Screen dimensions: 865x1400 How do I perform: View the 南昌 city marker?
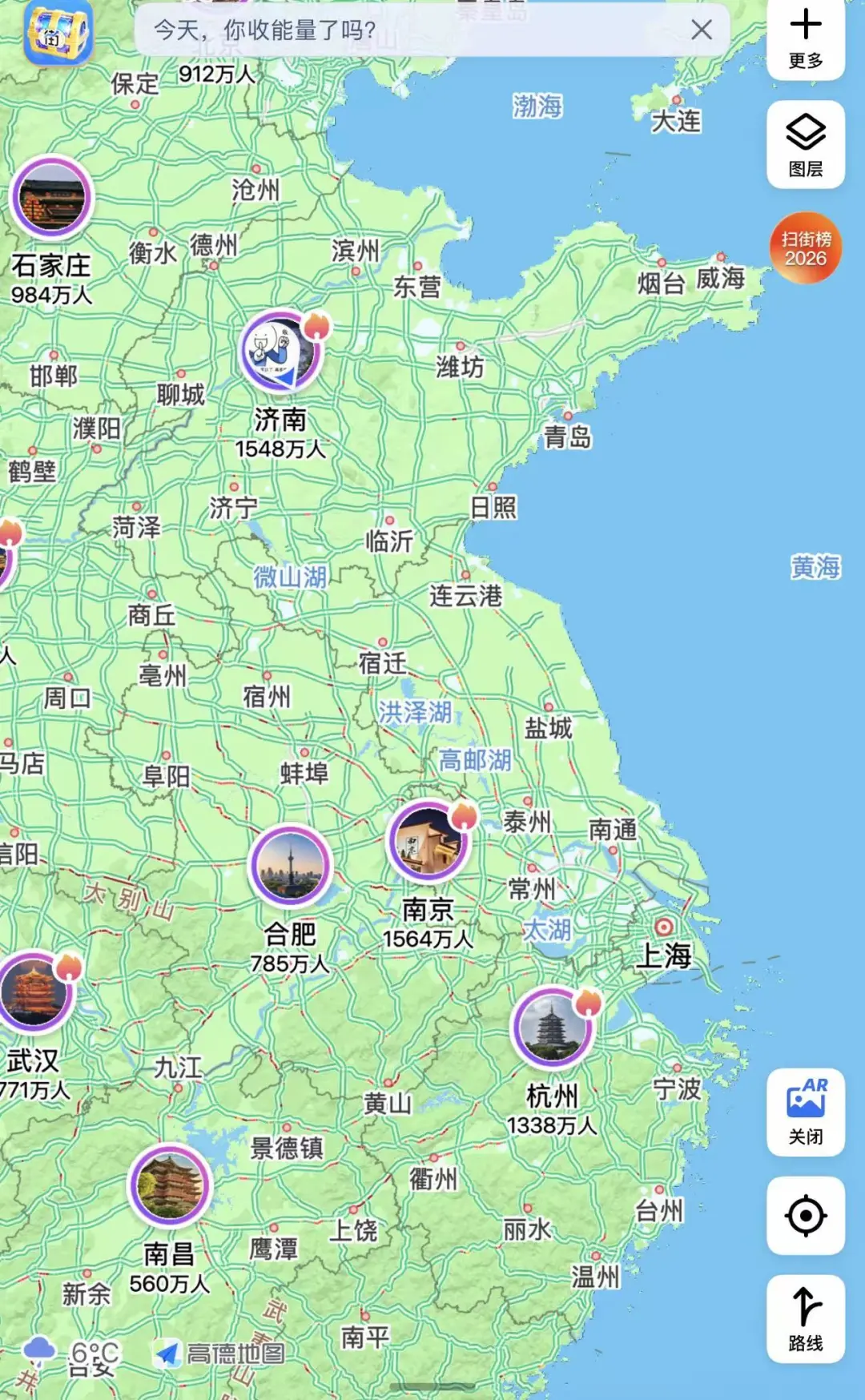pos(169,1185)
